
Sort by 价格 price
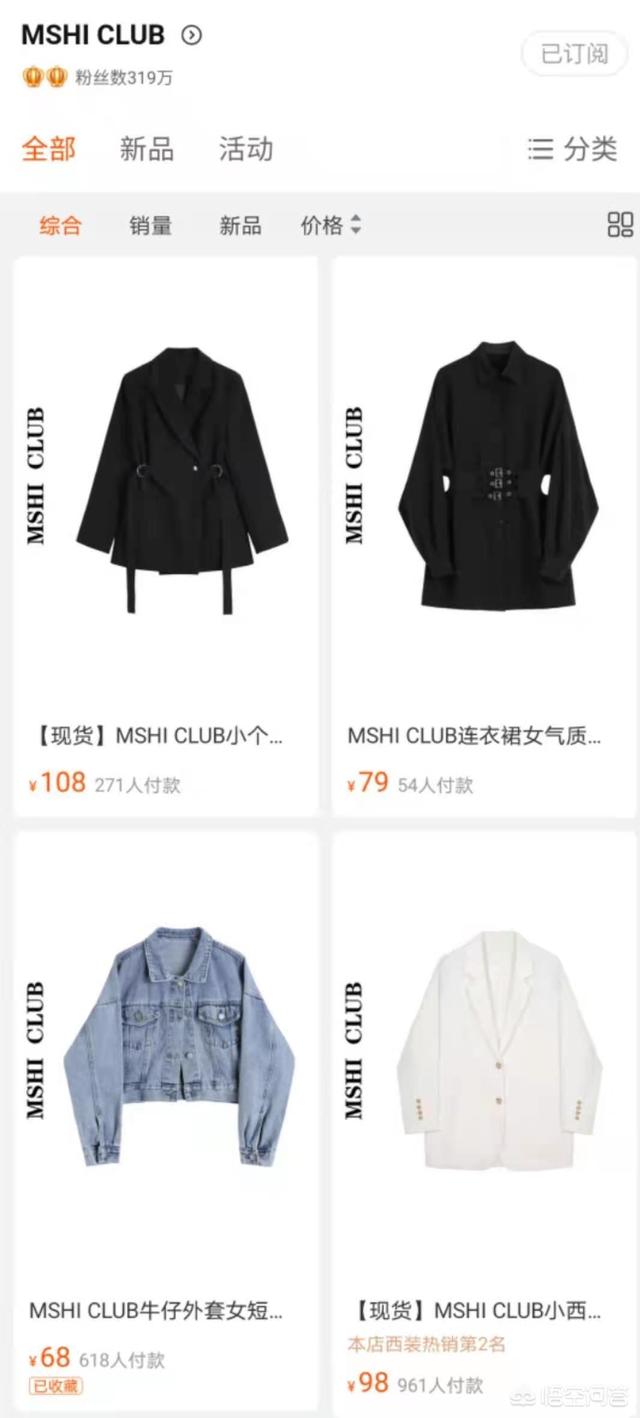[331, 225]
